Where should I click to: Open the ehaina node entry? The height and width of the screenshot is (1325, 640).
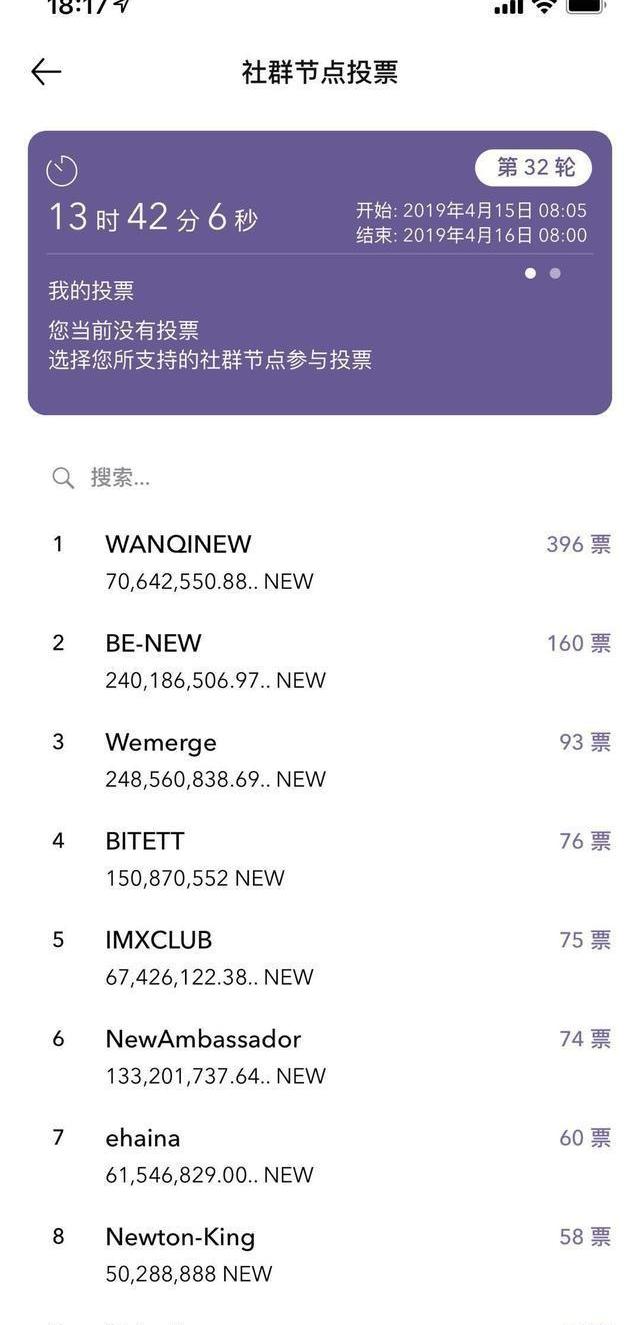320,1155
